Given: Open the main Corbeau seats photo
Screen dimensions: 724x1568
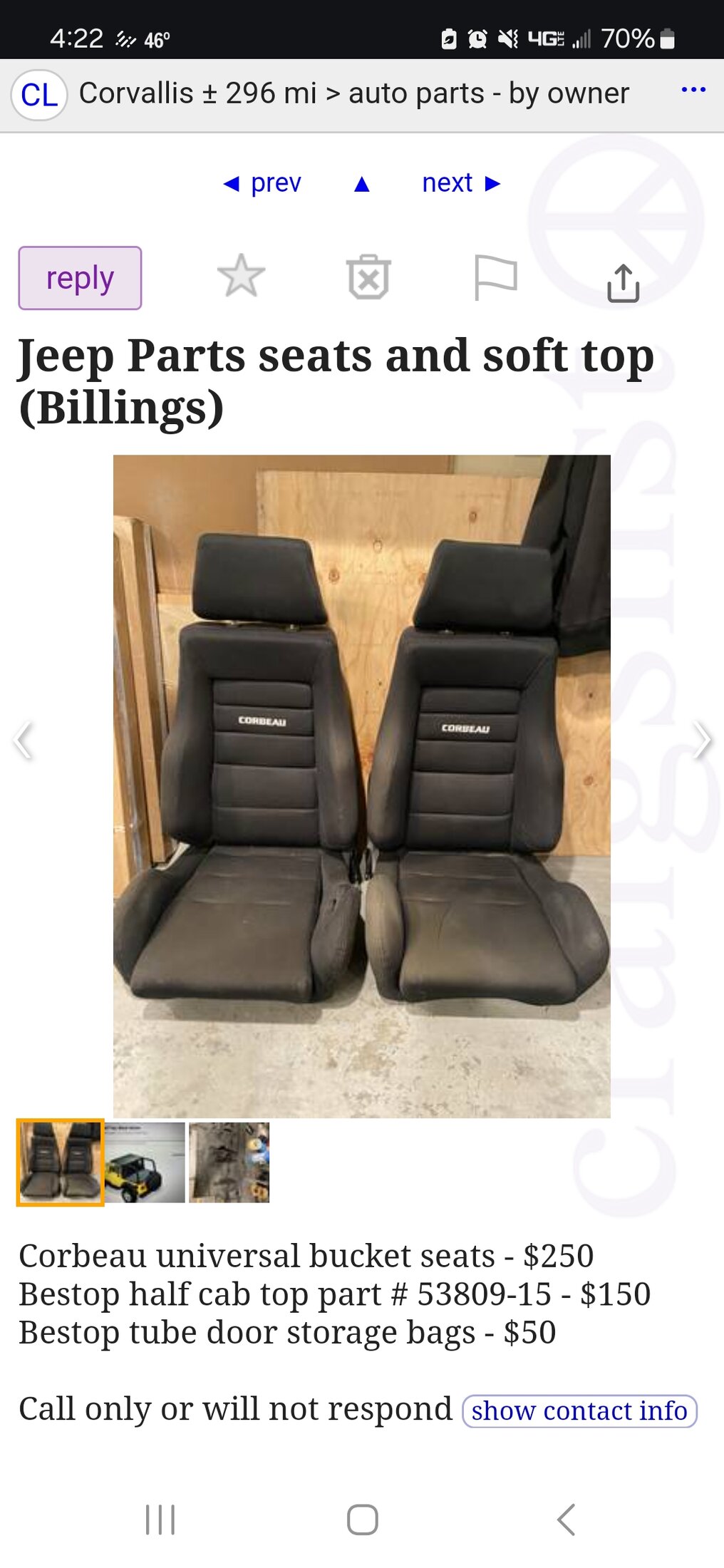Looking at the screenshot, I should 362,786.
